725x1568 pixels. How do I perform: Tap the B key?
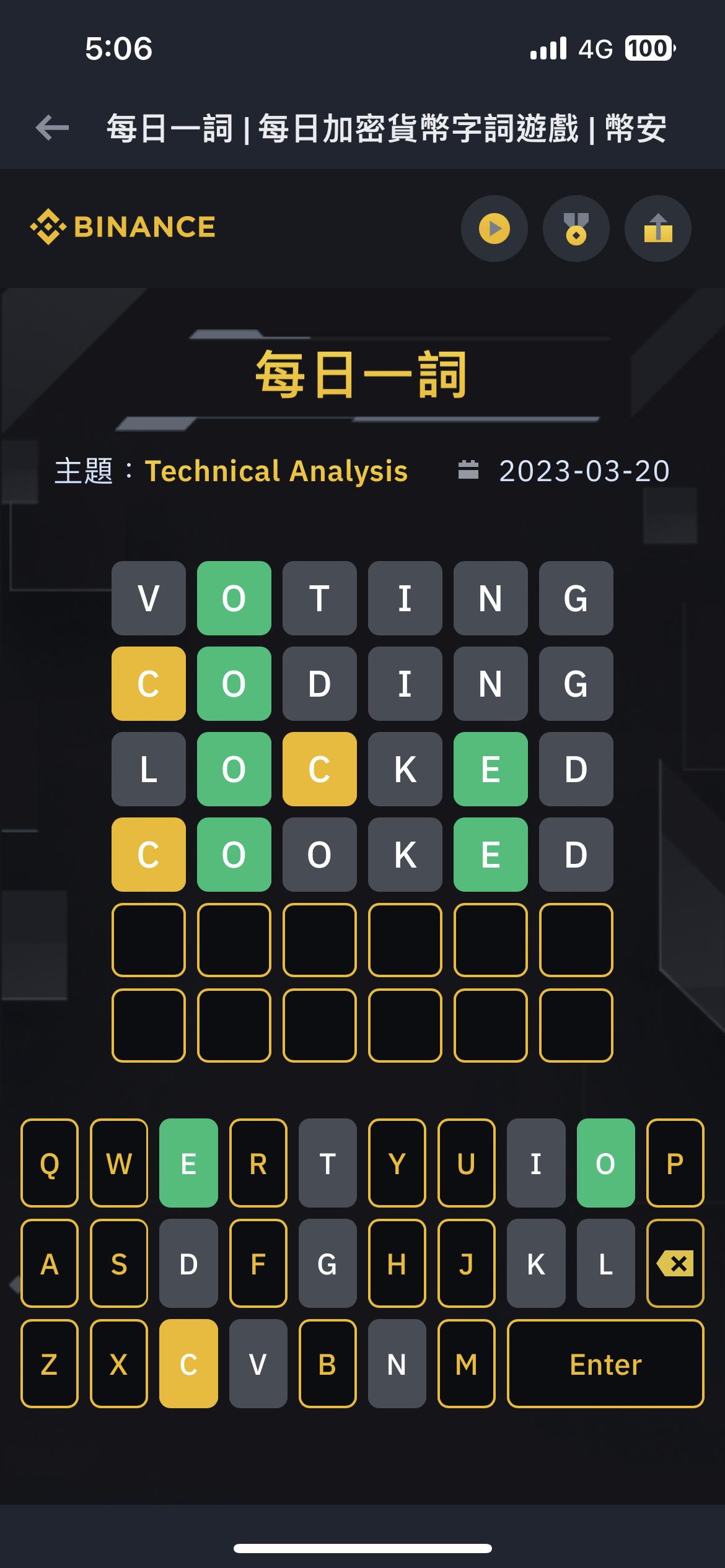pos(327,1364)
